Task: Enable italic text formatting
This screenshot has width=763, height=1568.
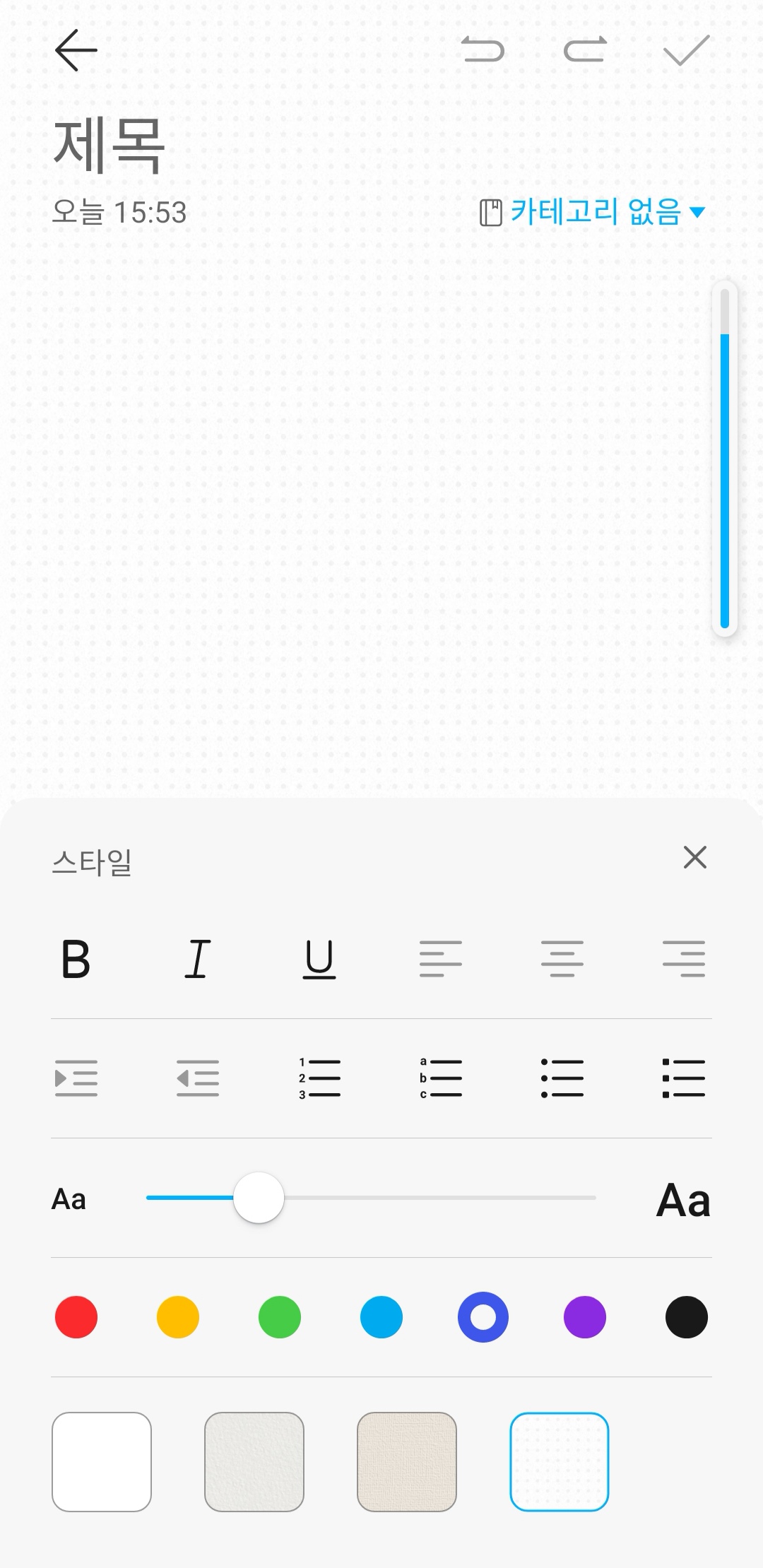Action: click(198, 959)
